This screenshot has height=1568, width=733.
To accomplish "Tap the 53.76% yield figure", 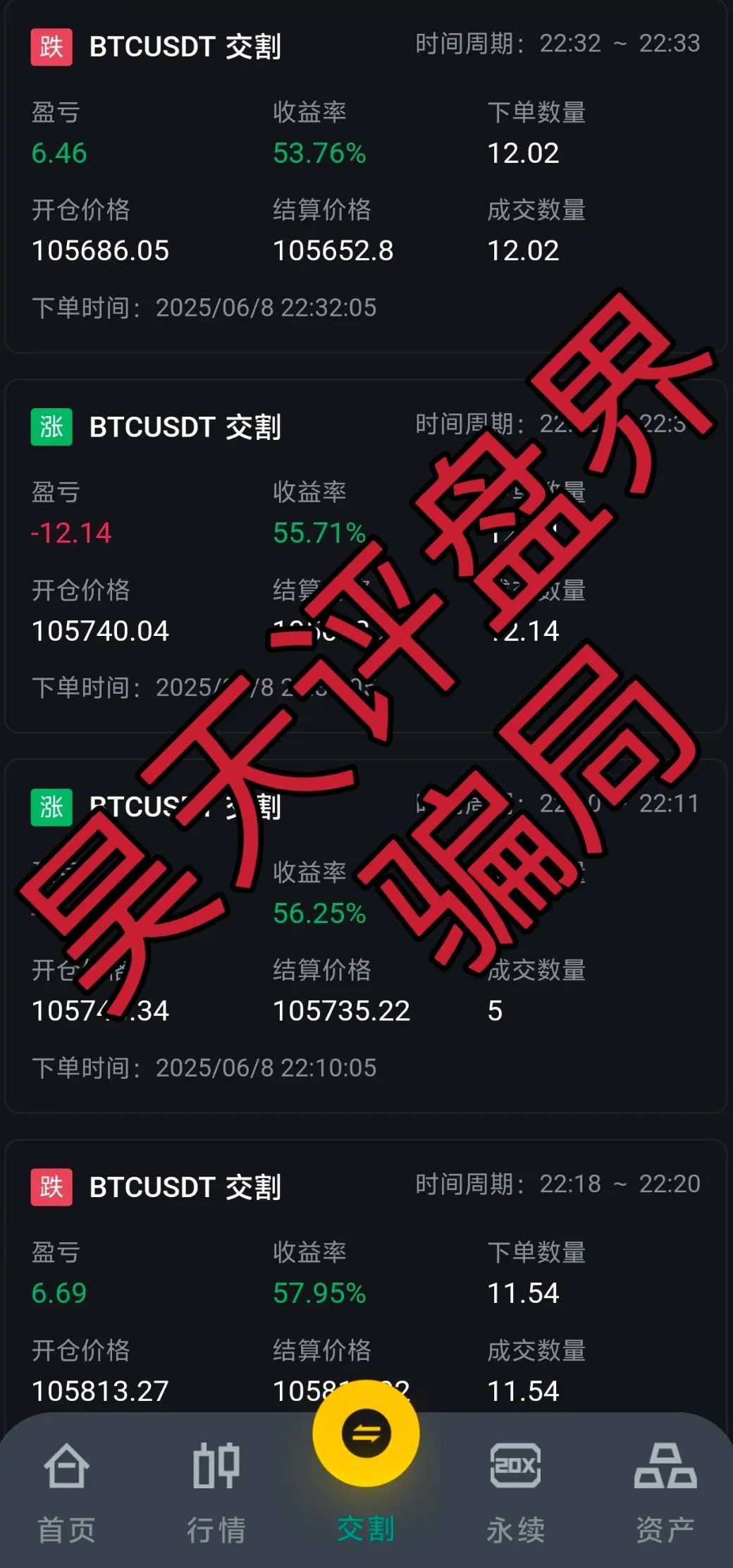I will tap(319, 154).
